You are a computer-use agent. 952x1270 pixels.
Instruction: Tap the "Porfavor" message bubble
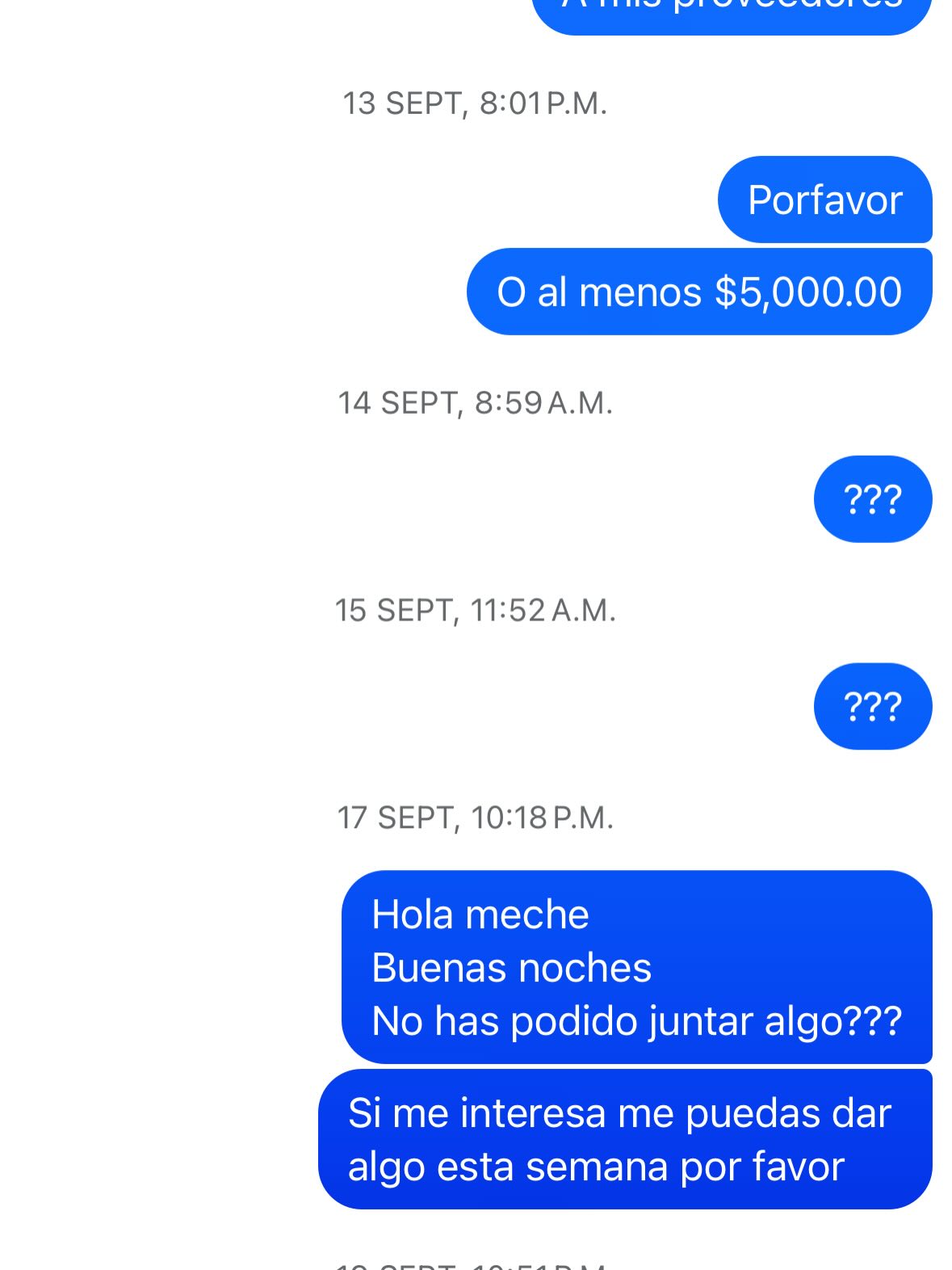point(824,200)
